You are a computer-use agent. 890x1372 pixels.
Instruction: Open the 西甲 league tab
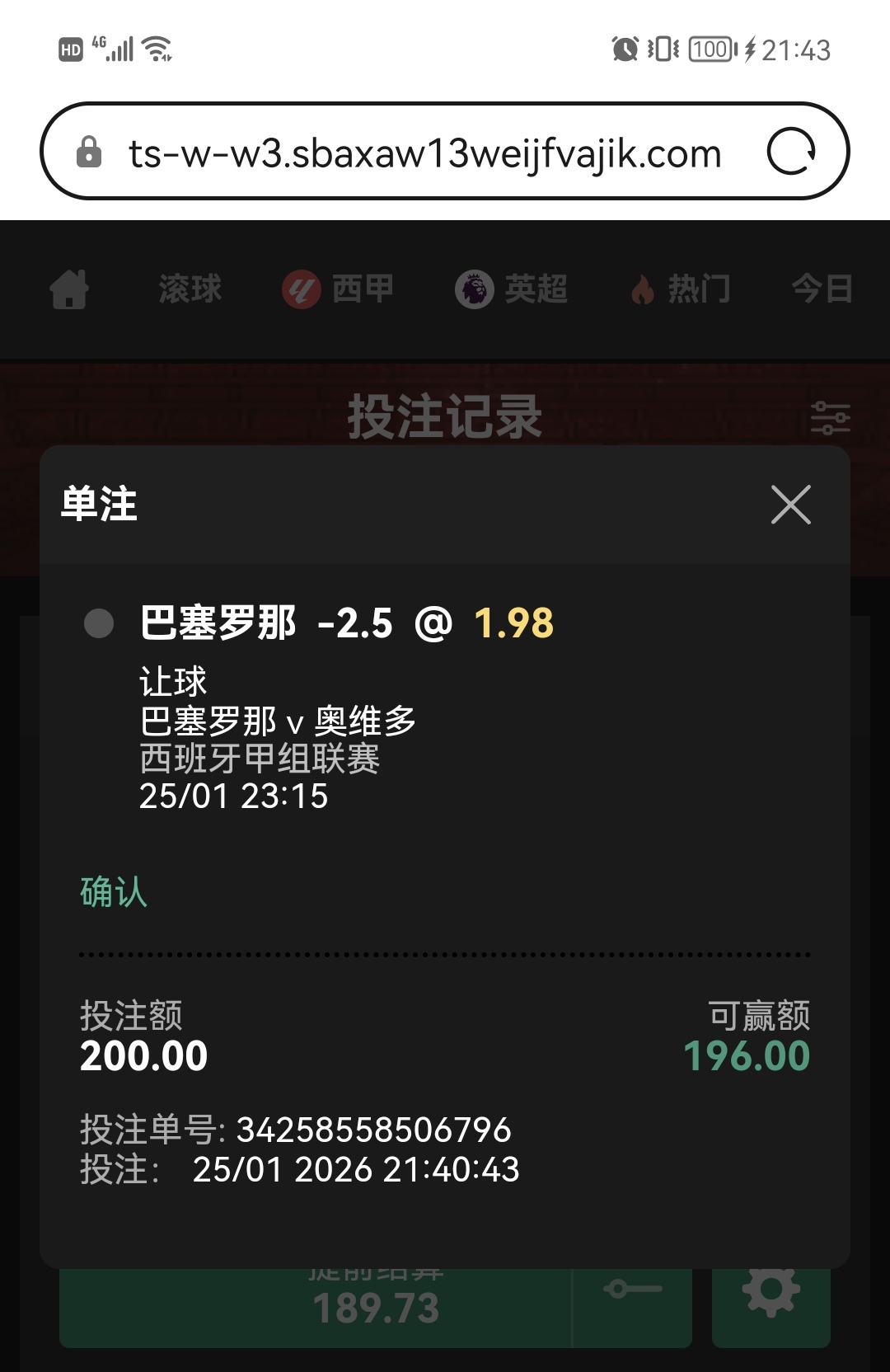(x=338, y=289)
